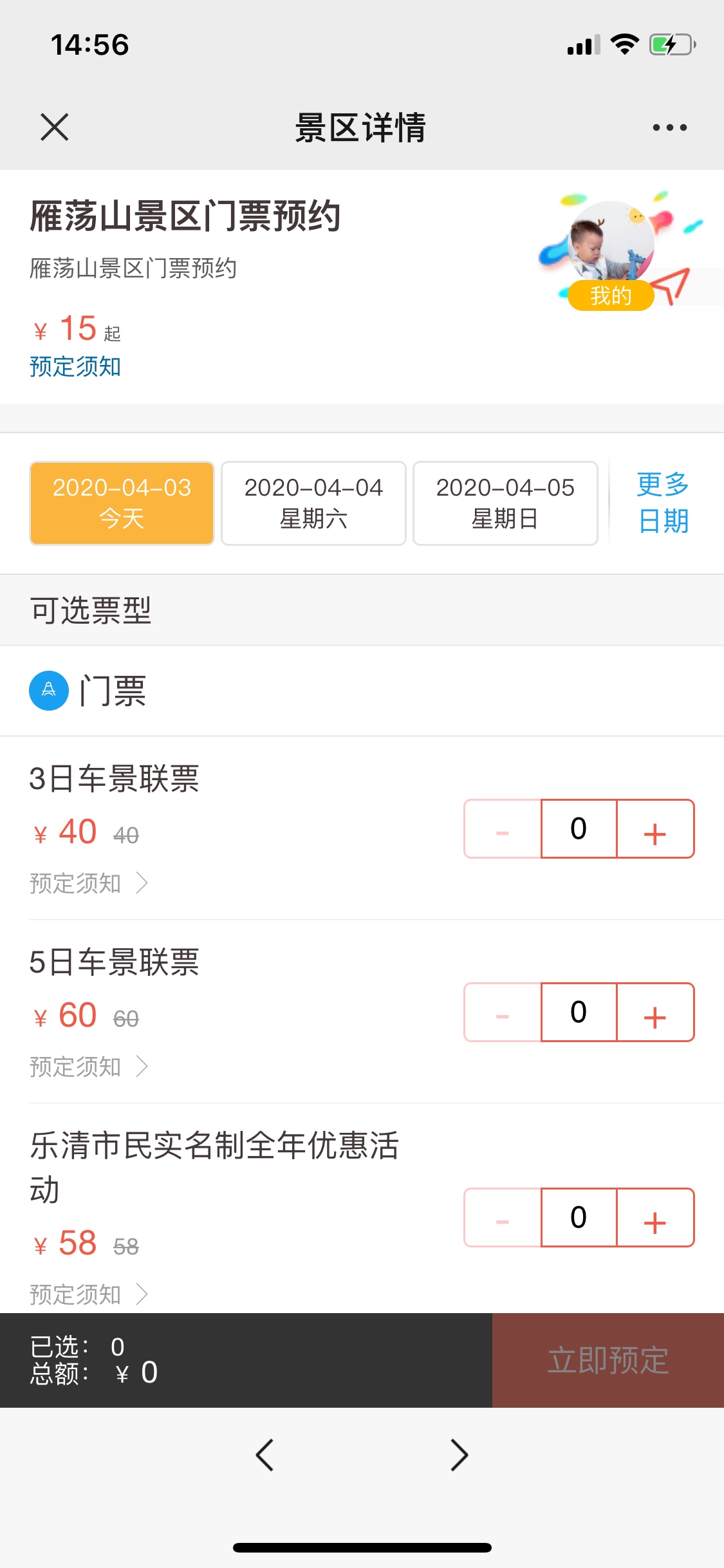View 预定须知 for 乐清市民实名制全年优惠活动
The width and height of the screenshot is (724, 1568).
pyautogui.click(x=89, y=1294)
